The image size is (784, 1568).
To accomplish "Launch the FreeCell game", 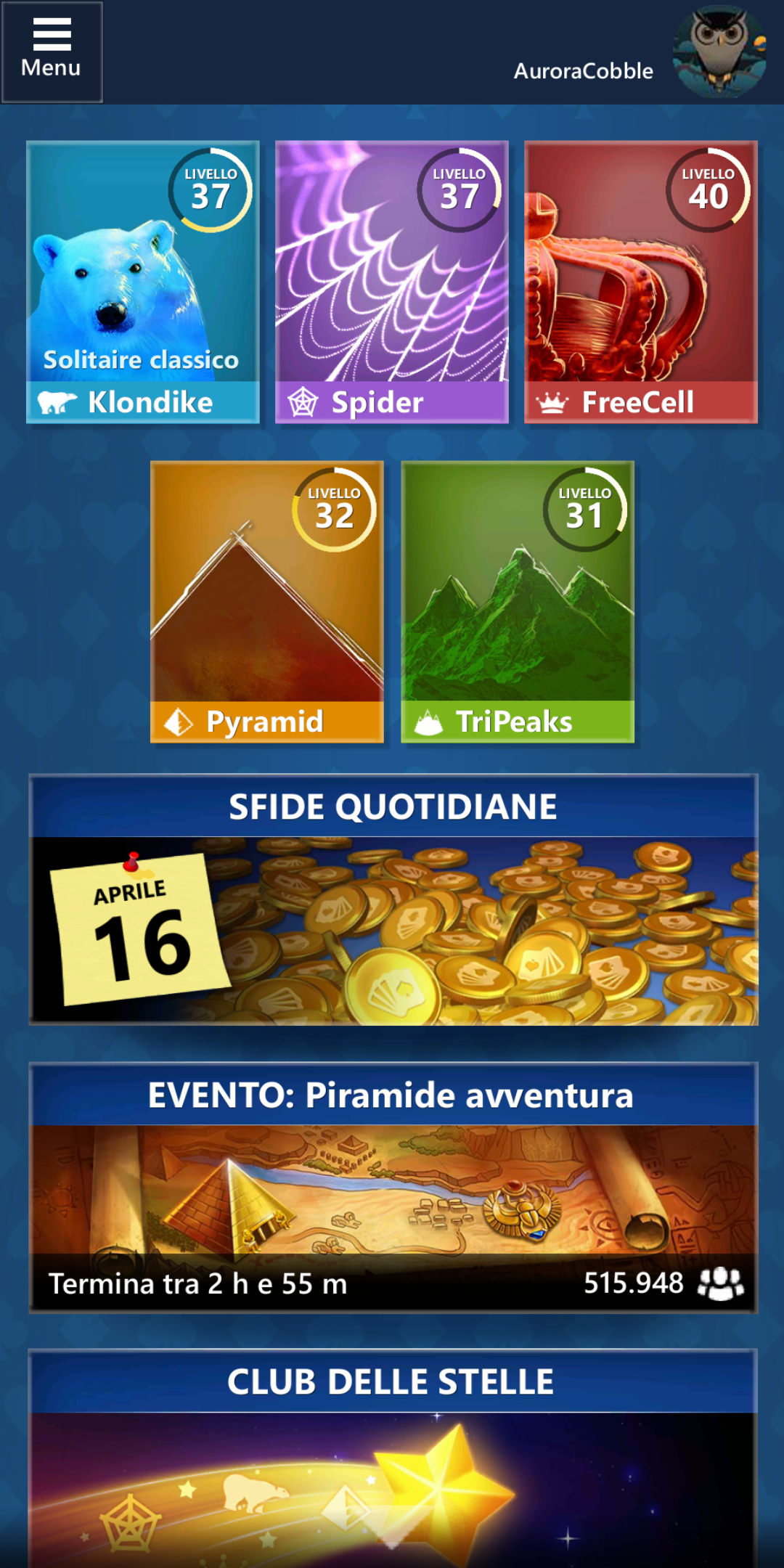I will click(640, 282).
